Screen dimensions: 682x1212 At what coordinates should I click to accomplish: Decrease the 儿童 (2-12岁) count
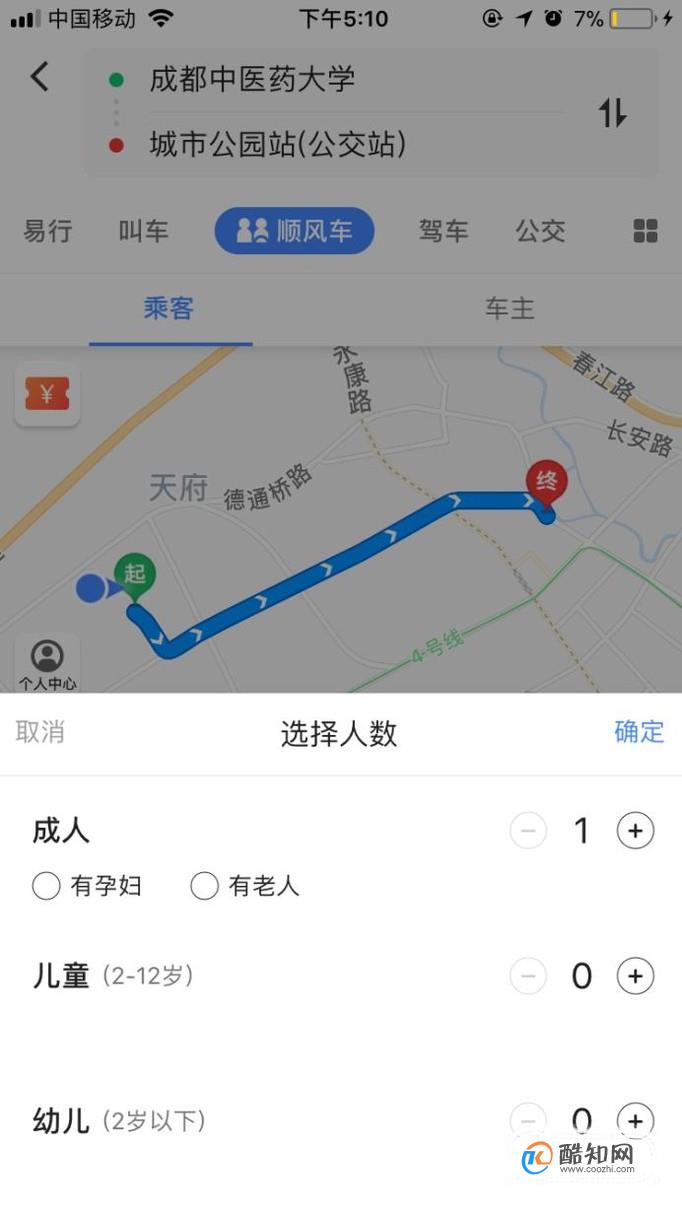[x=528, y=975]
